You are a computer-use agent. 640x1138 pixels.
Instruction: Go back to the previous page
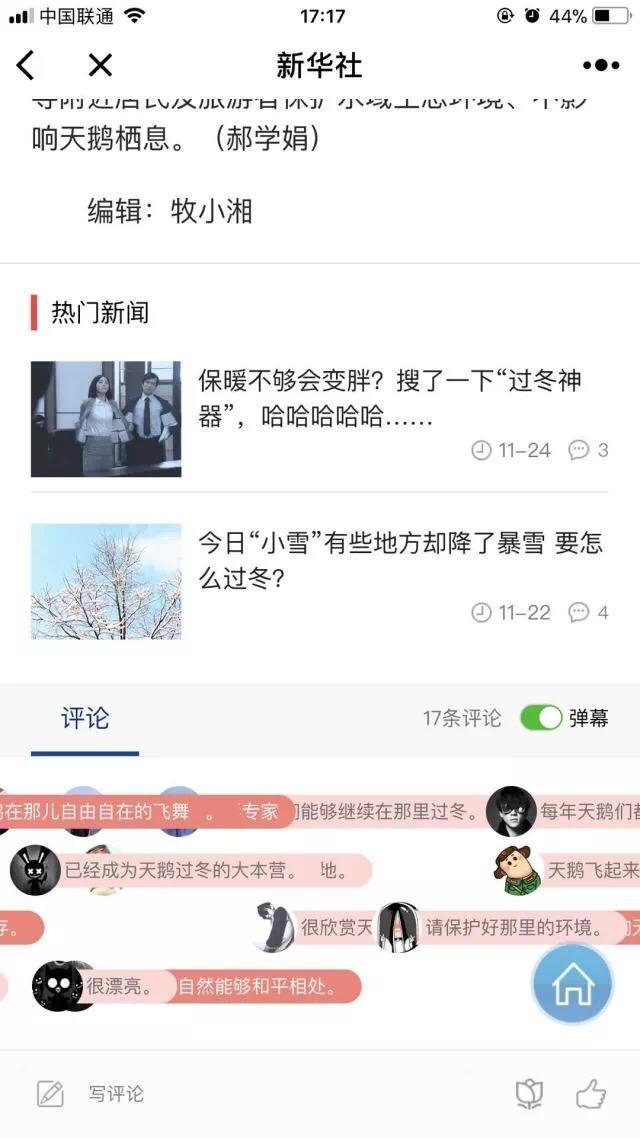[x=26, y=66]
